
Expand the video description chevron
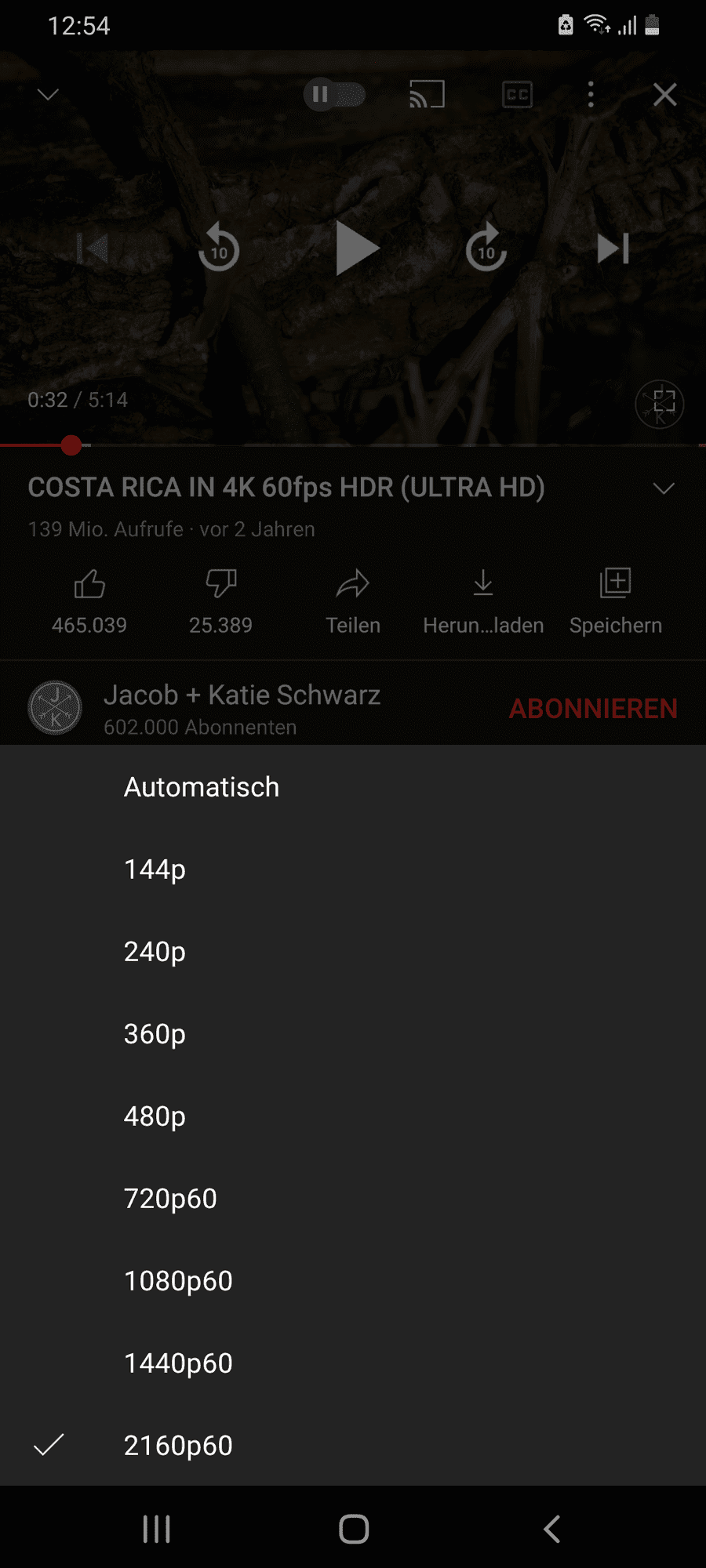(x=664, y=488)
